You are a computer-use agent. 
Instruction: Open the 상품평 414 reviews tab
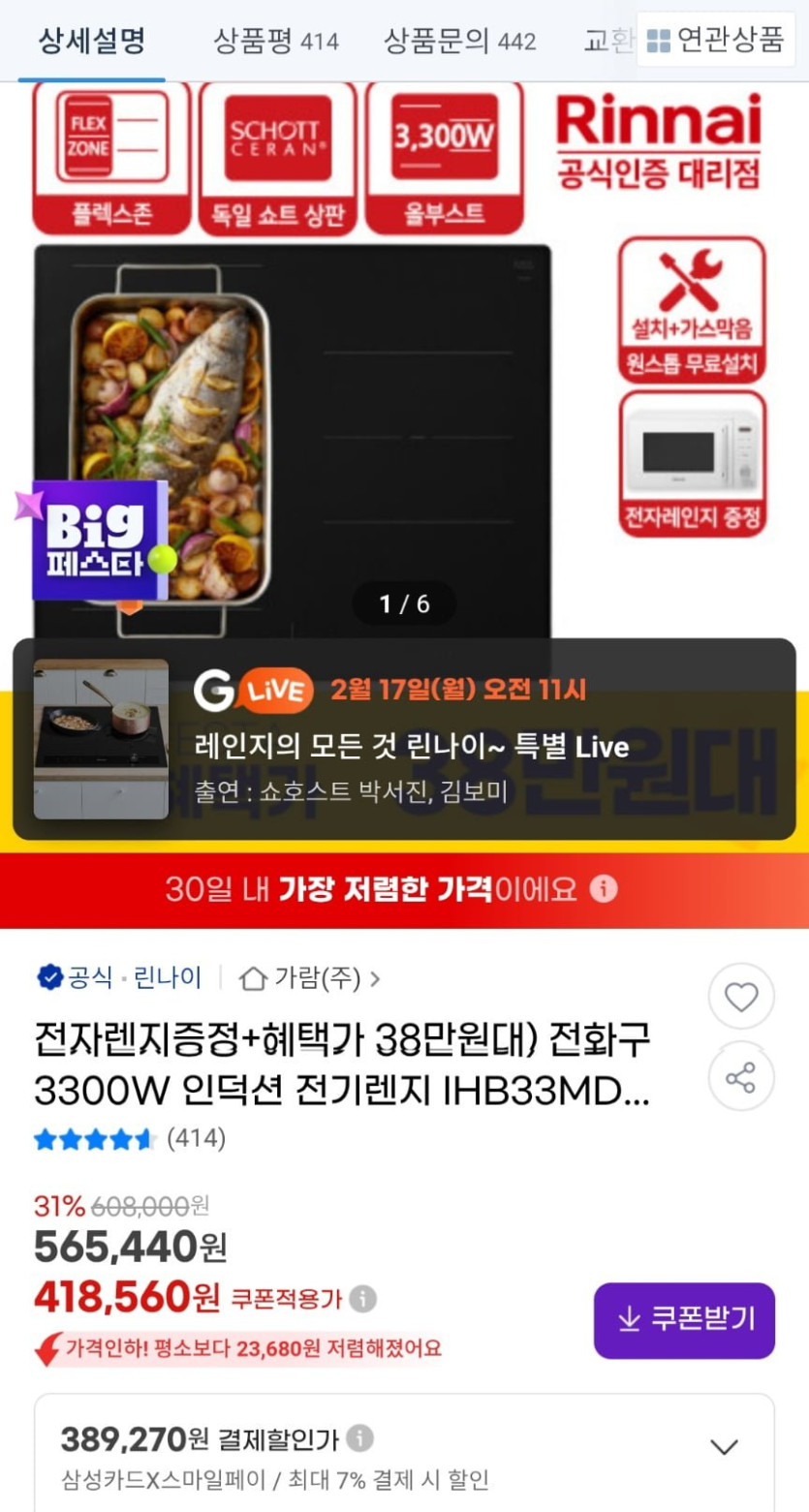click(x=276, y=41)
